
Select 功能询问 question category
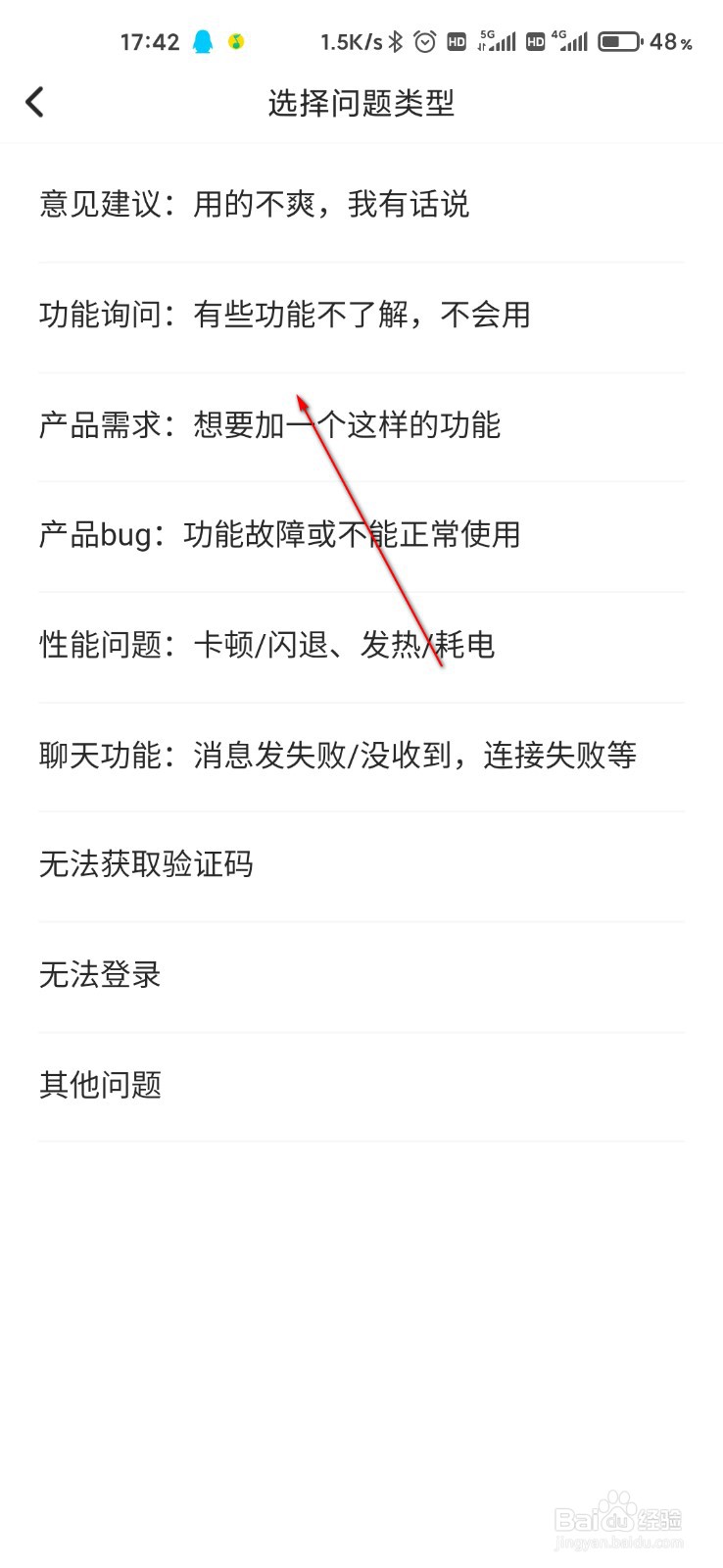284,314
